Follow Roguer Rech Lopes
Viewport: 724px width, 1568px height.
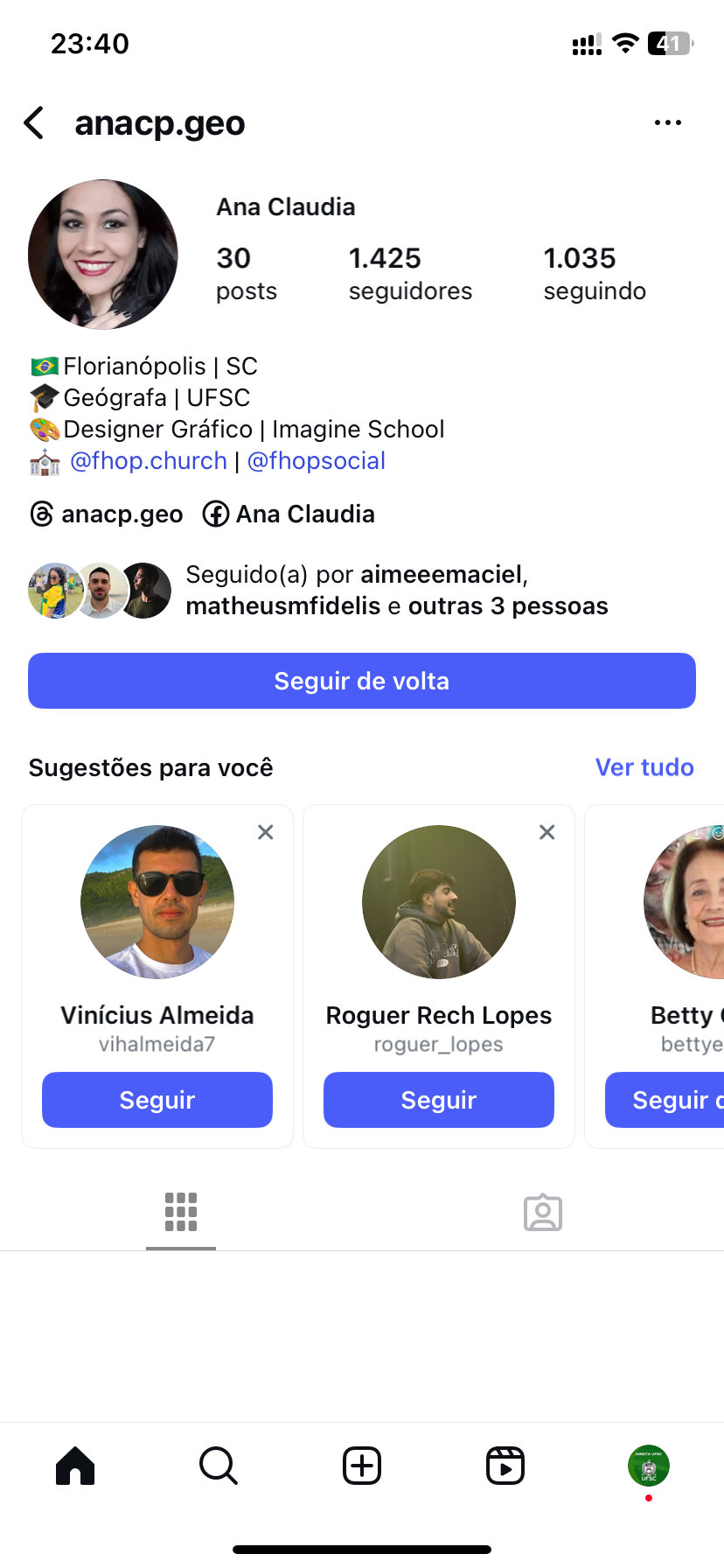[x=439, y=1100]
